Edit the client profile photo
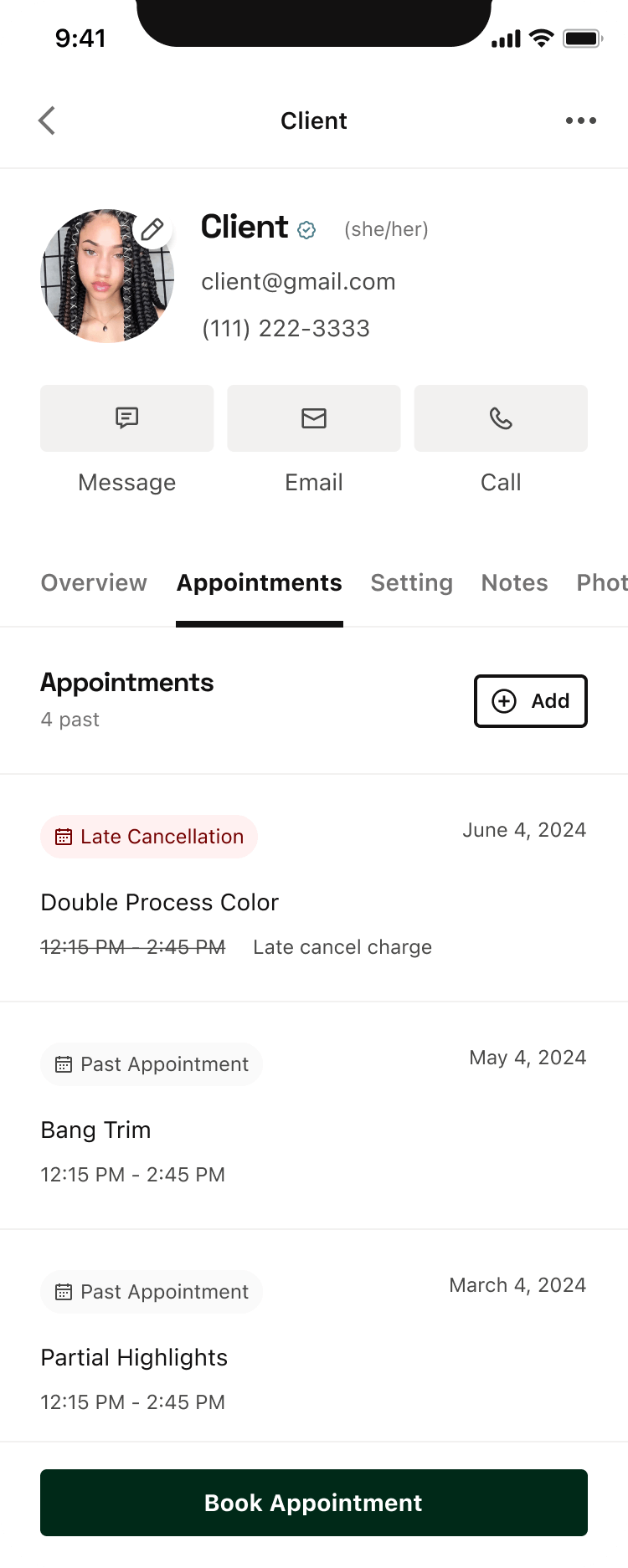The height and width of the screenshot is (1568, 628). point(152,229)
